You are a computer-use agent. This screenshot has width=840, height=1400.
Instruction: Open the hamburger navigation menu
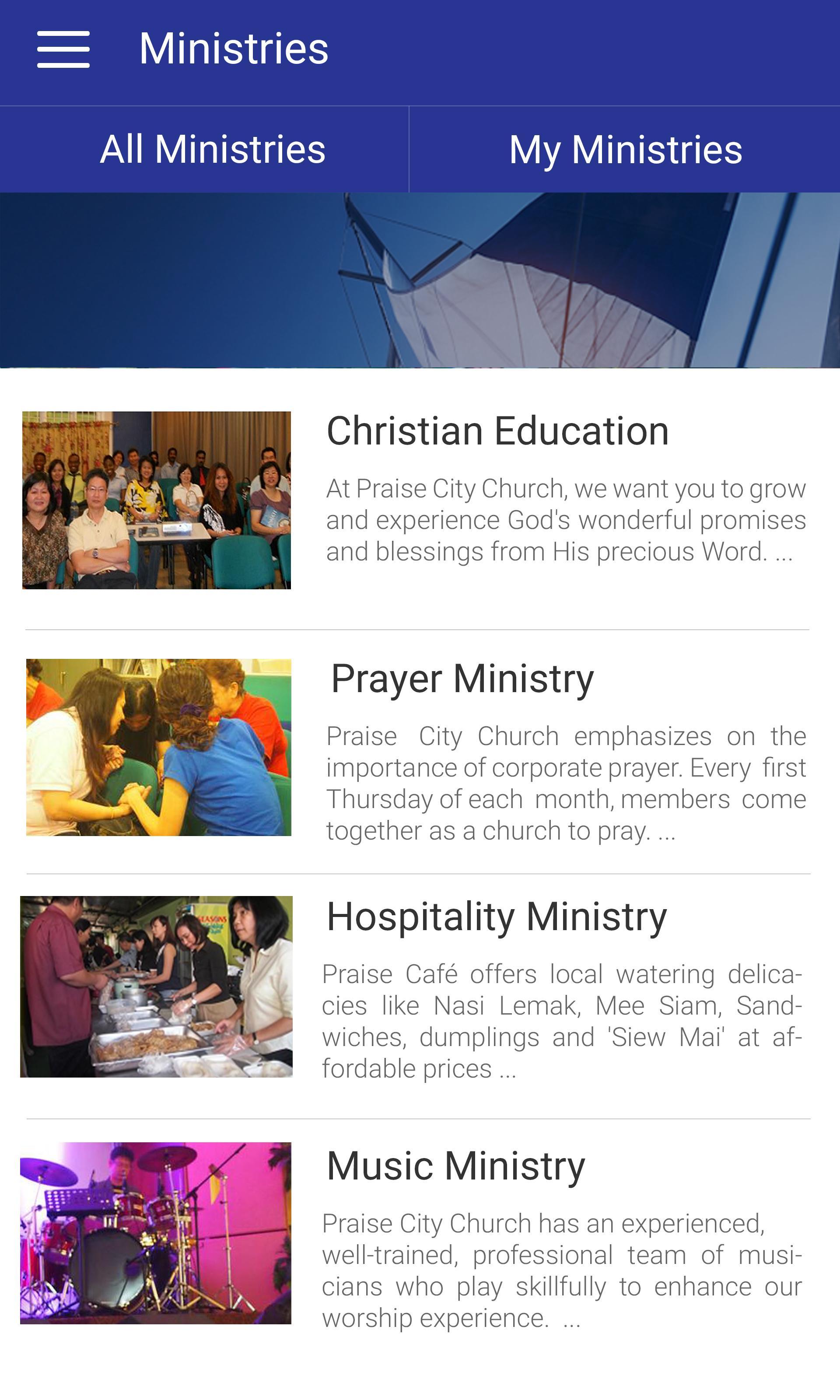63,50
